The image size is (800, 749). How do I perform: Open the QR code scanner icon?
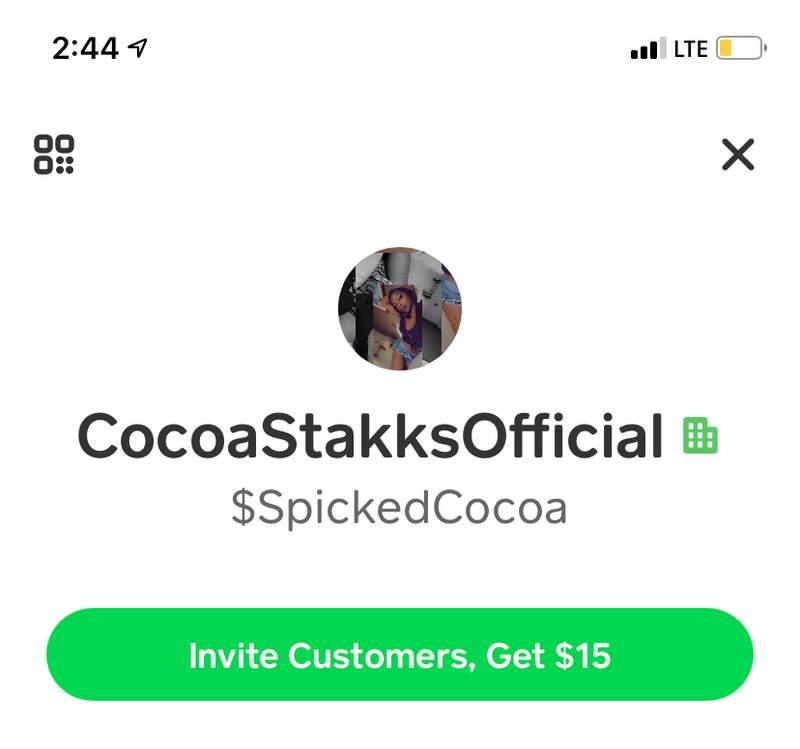pyautogui.click(x=54, y=155)
